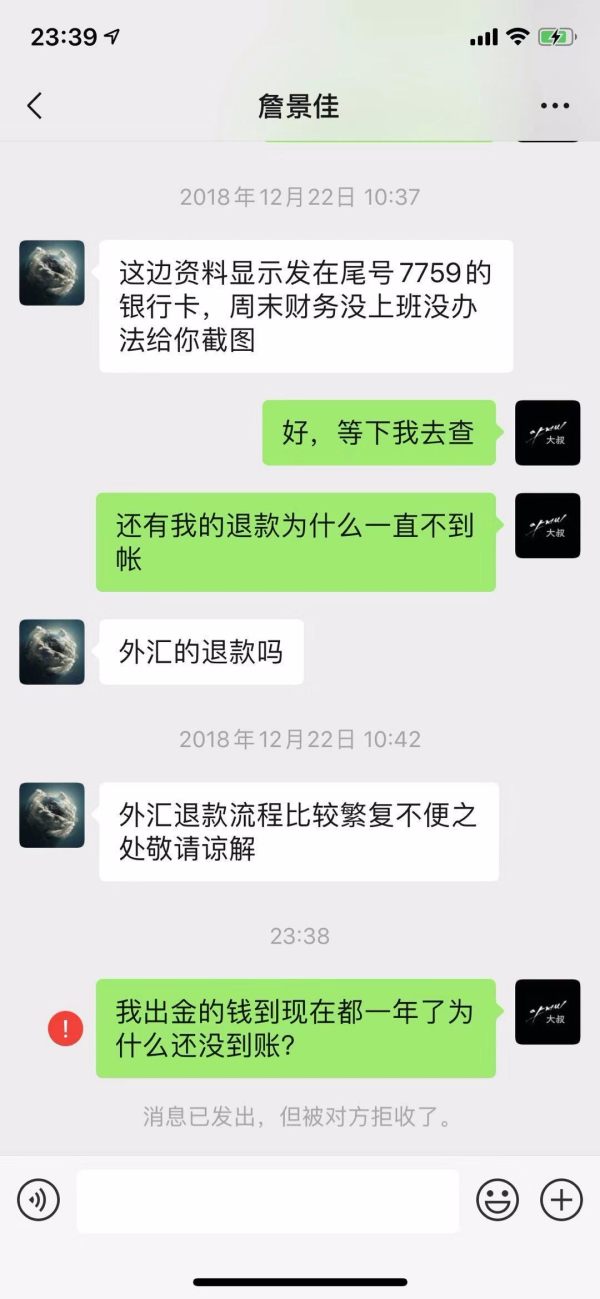Open contact avatar beside 外汇的退款吗
This screenshot has height=1299, width=600.
point(52,652)
